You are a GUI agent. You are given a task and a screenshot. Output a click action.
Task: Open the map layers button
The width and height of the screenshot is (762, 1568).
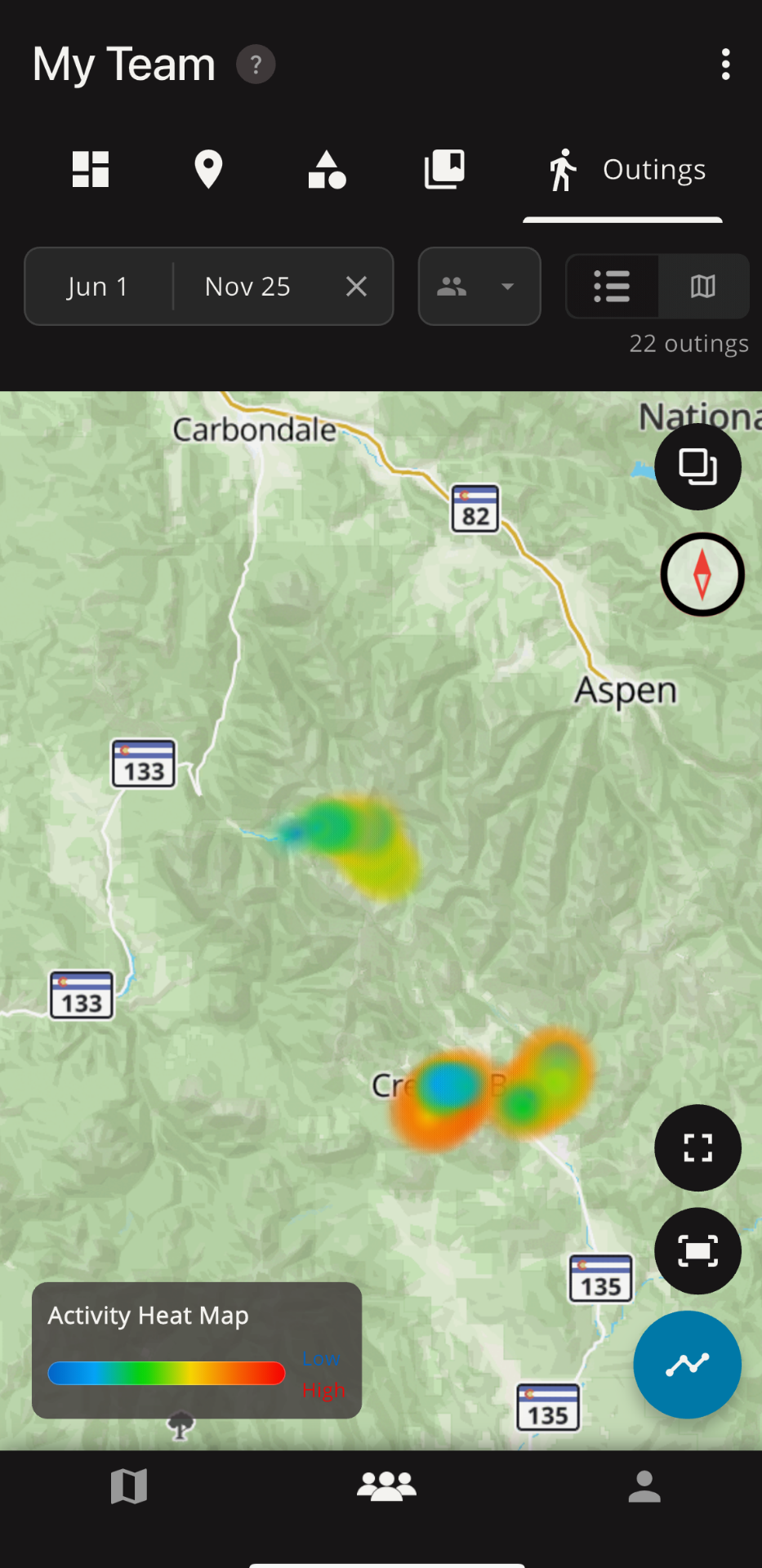pyautogui.click(x=698, y=467)
